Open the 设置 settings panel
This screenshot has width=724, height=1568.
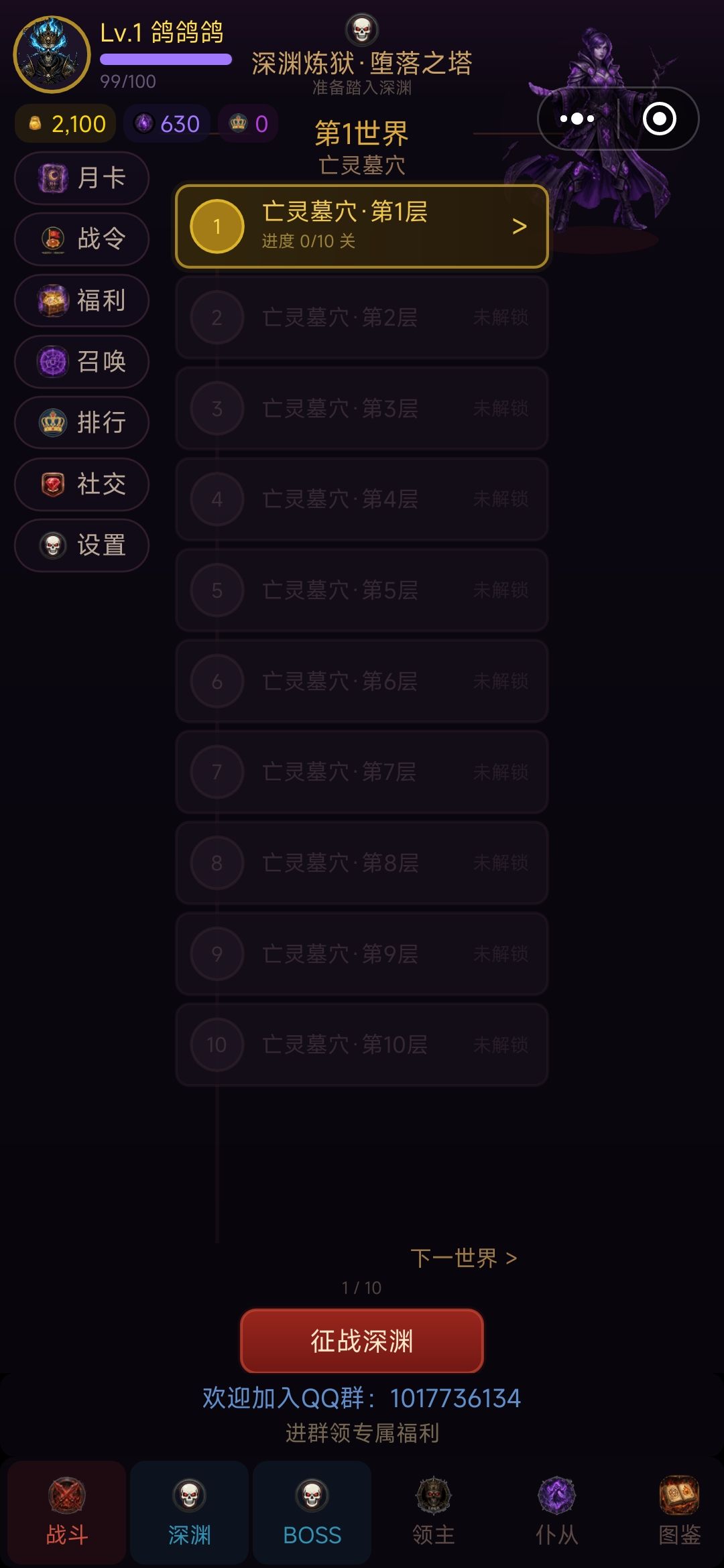coord(80,545)
